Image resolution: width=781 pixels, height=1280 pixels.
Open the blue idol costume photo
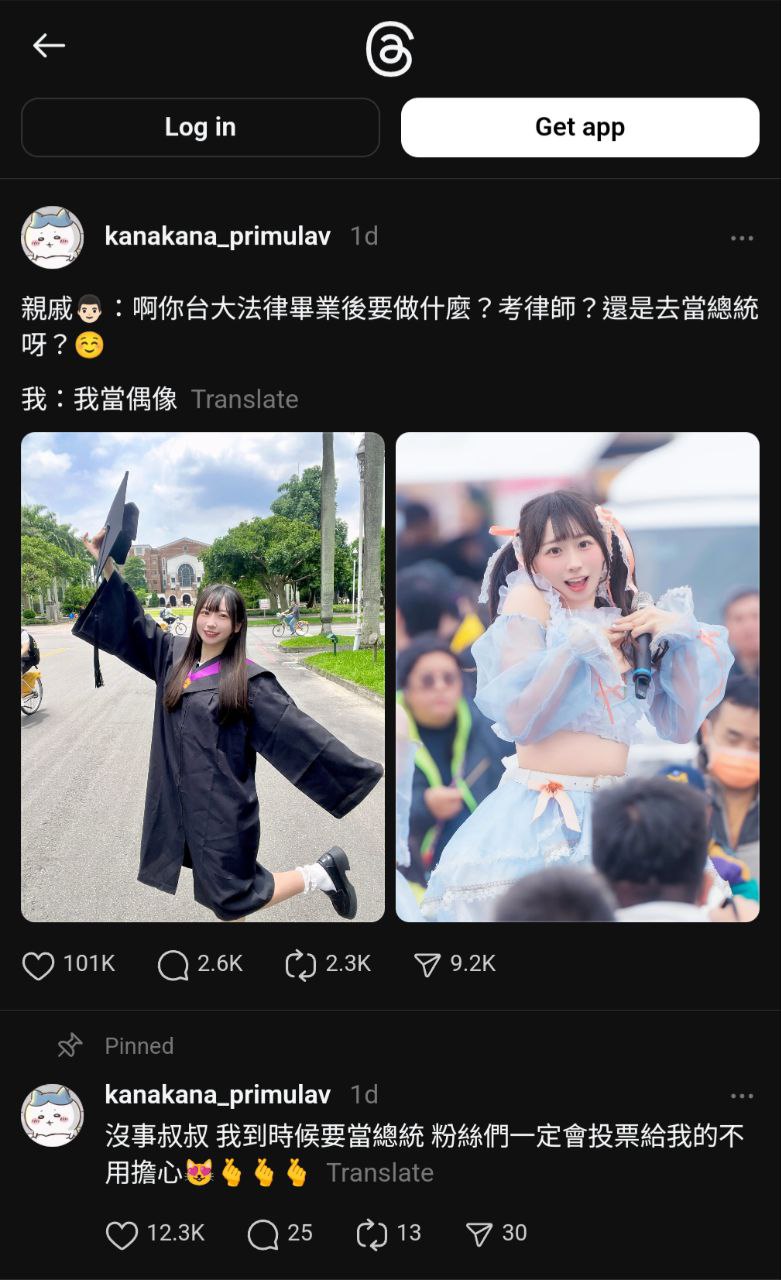point(577,676)
